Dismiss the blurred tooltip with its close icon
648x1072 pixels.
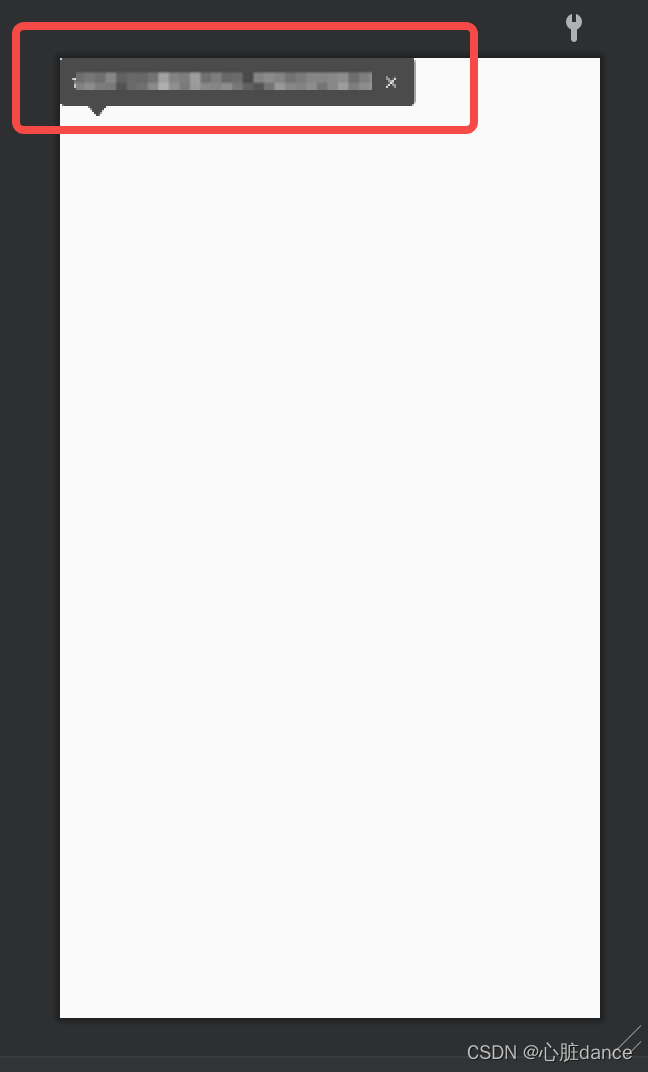pyautogui.click(x=391, y=82)
